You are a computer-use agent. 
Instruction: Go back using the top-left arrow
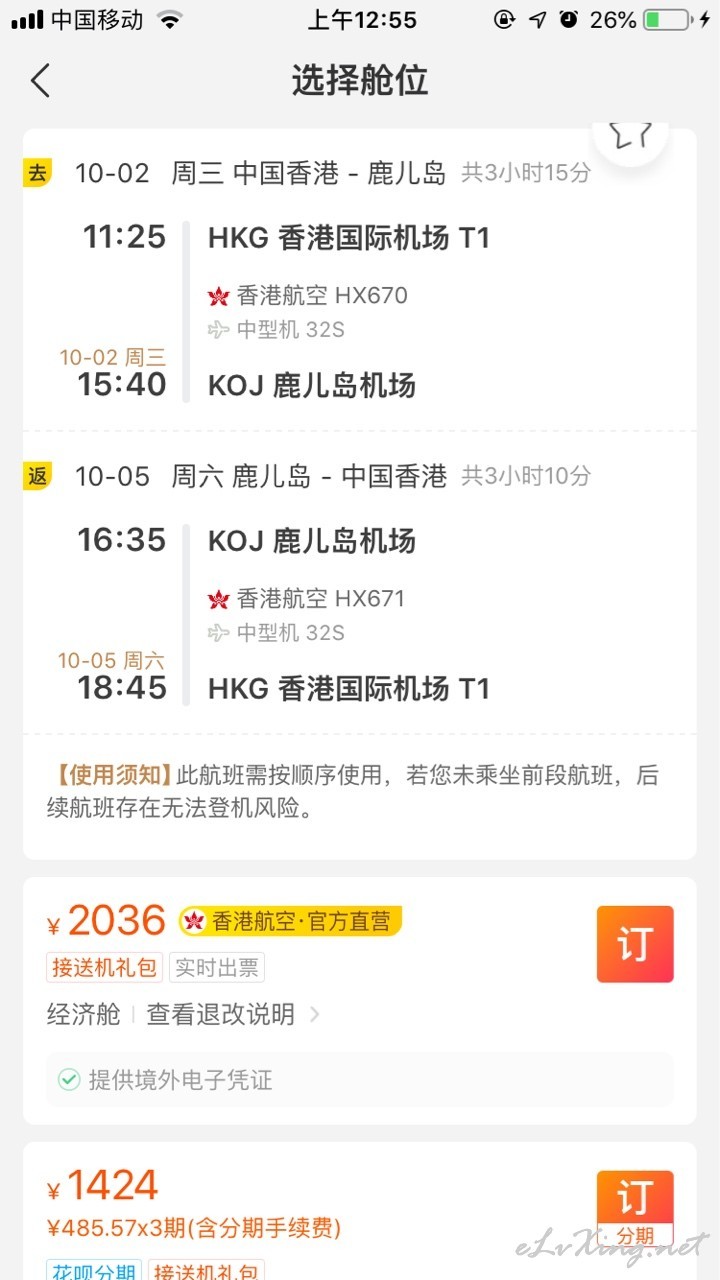[40, 81]
